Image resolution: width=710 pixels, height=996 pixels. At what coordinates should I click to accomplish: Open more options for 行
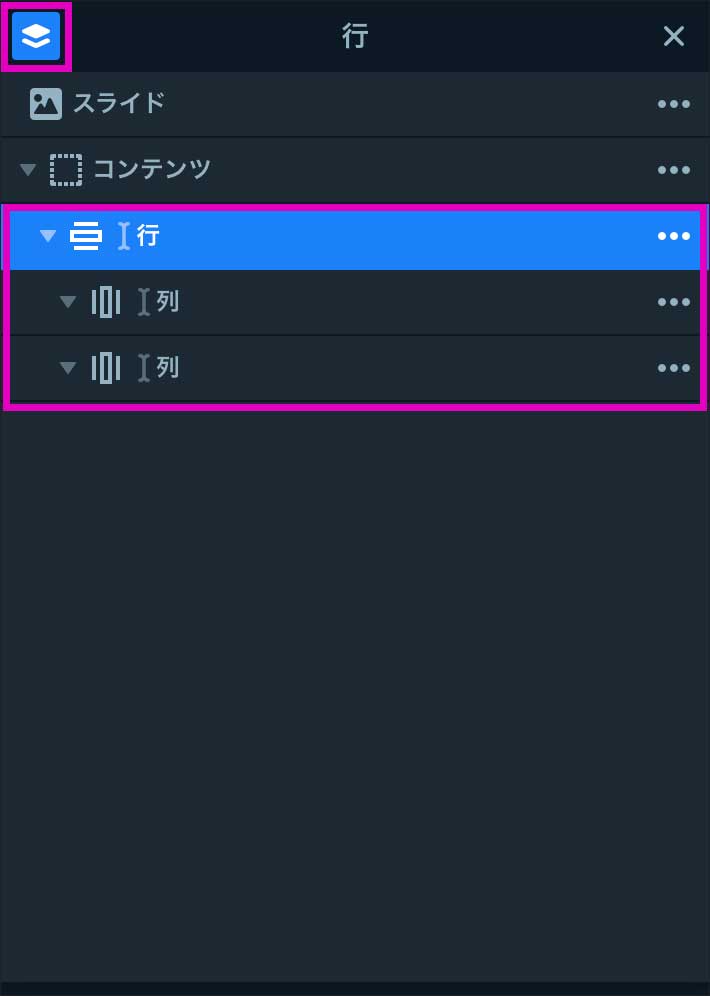(x=674, y=236)
